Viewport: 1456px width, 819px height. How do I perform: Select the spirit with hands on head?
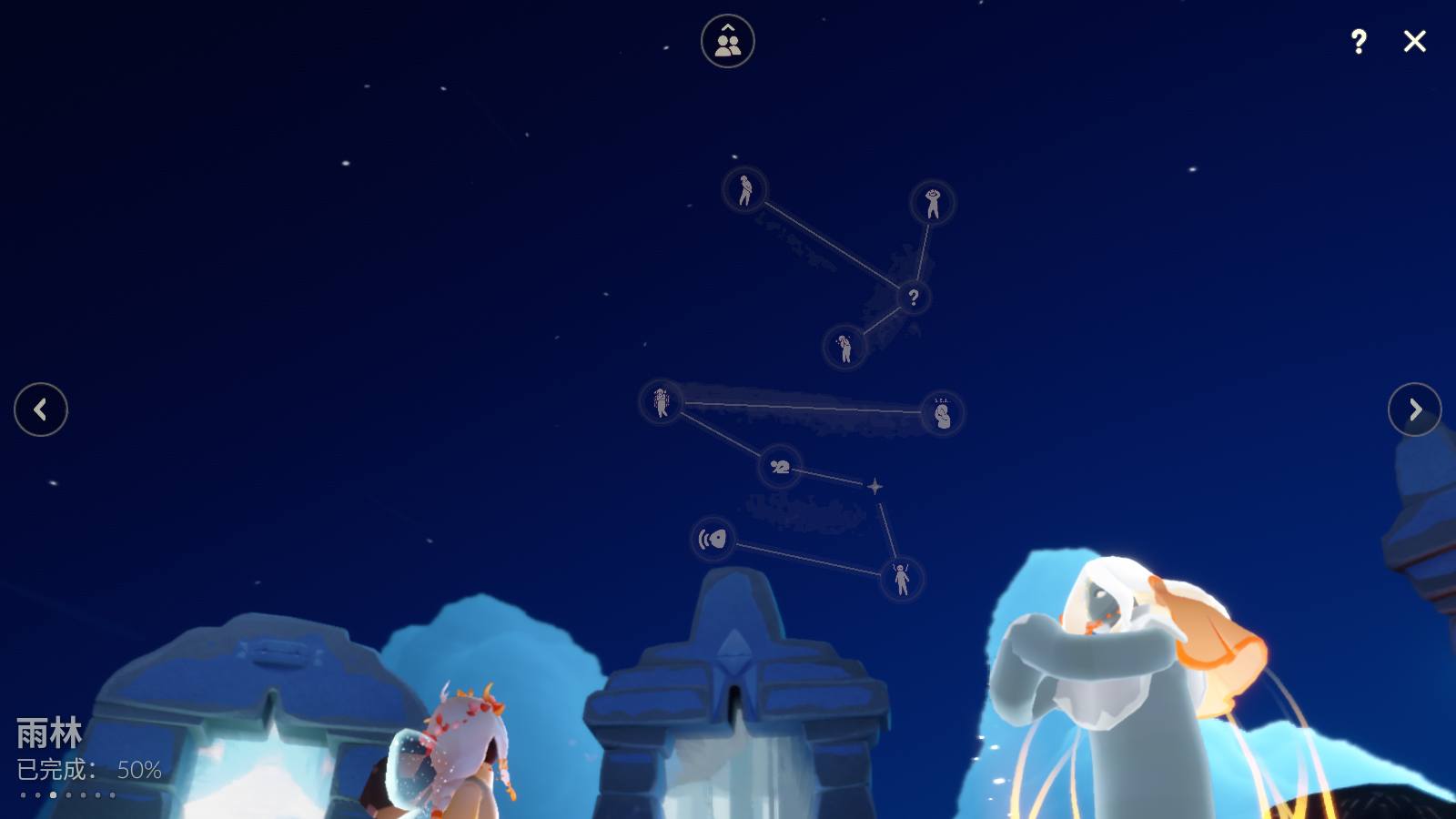[933, 203]
